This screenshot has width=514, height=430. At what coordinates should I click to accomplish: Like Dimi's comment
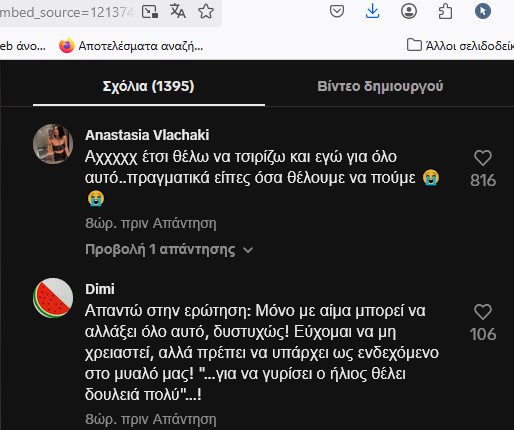483,312
